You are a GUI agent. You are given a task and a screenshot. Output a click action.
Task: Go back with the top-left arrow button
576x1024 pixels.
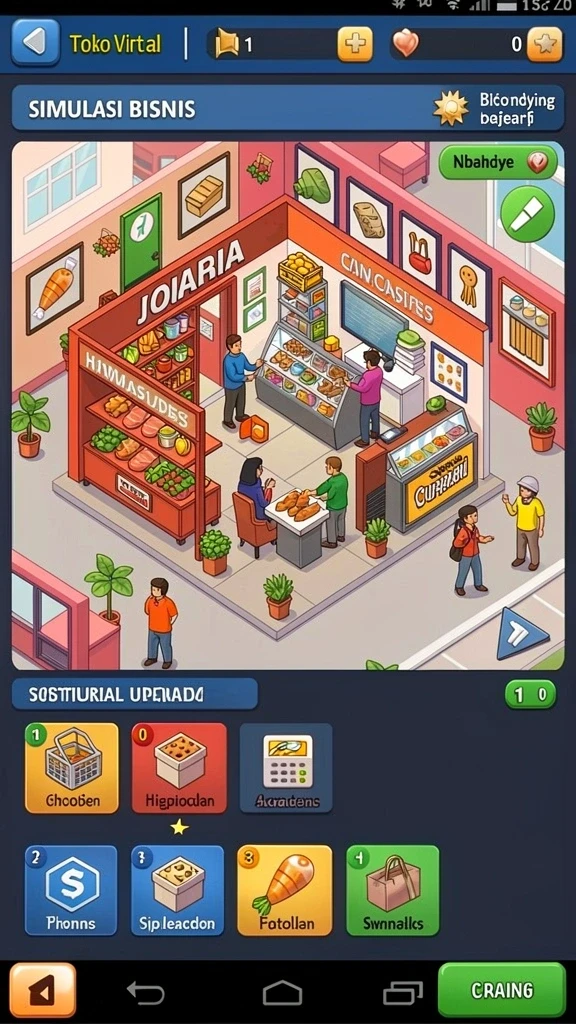(36, 42)
